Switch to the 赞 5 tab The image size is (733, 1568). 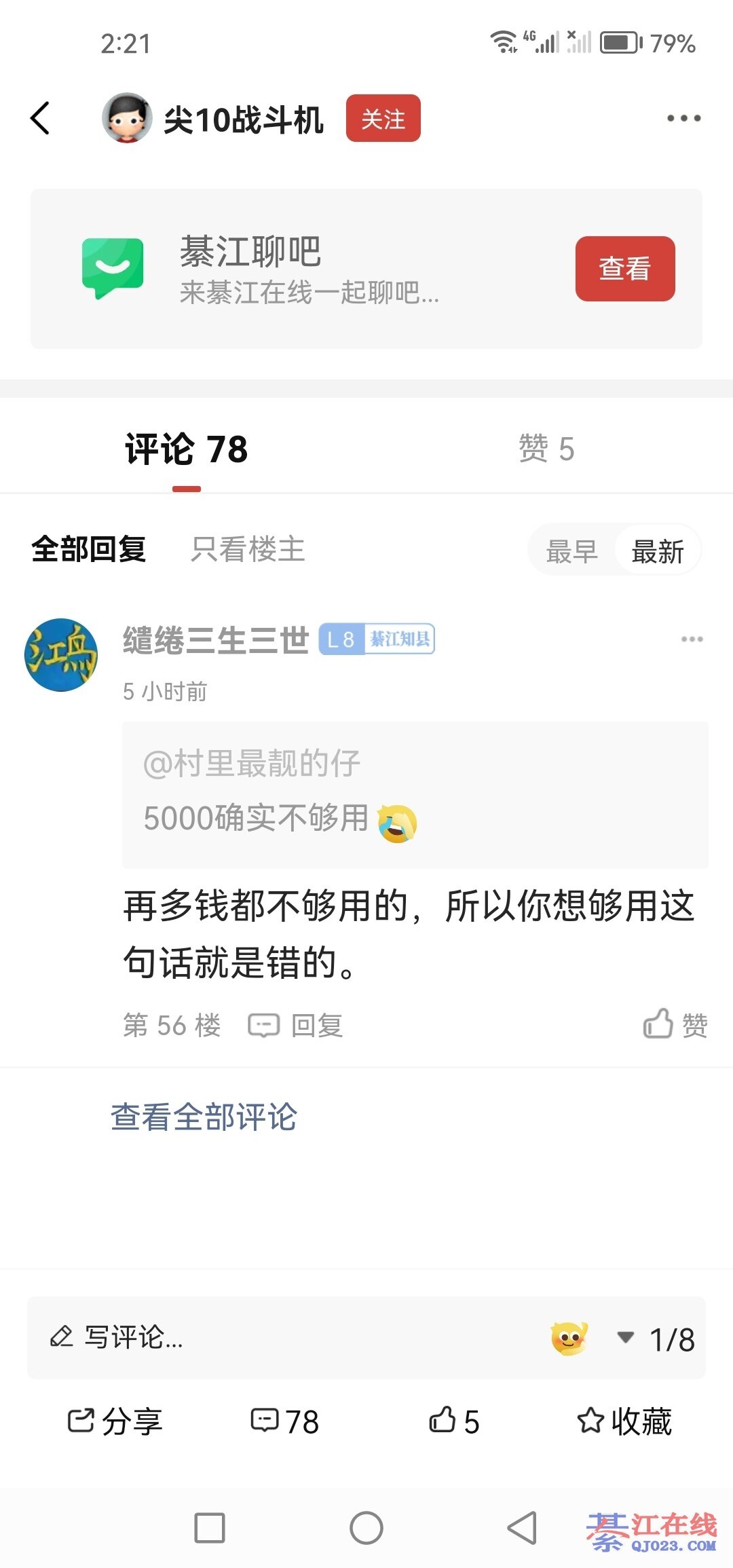click(546, 449)
